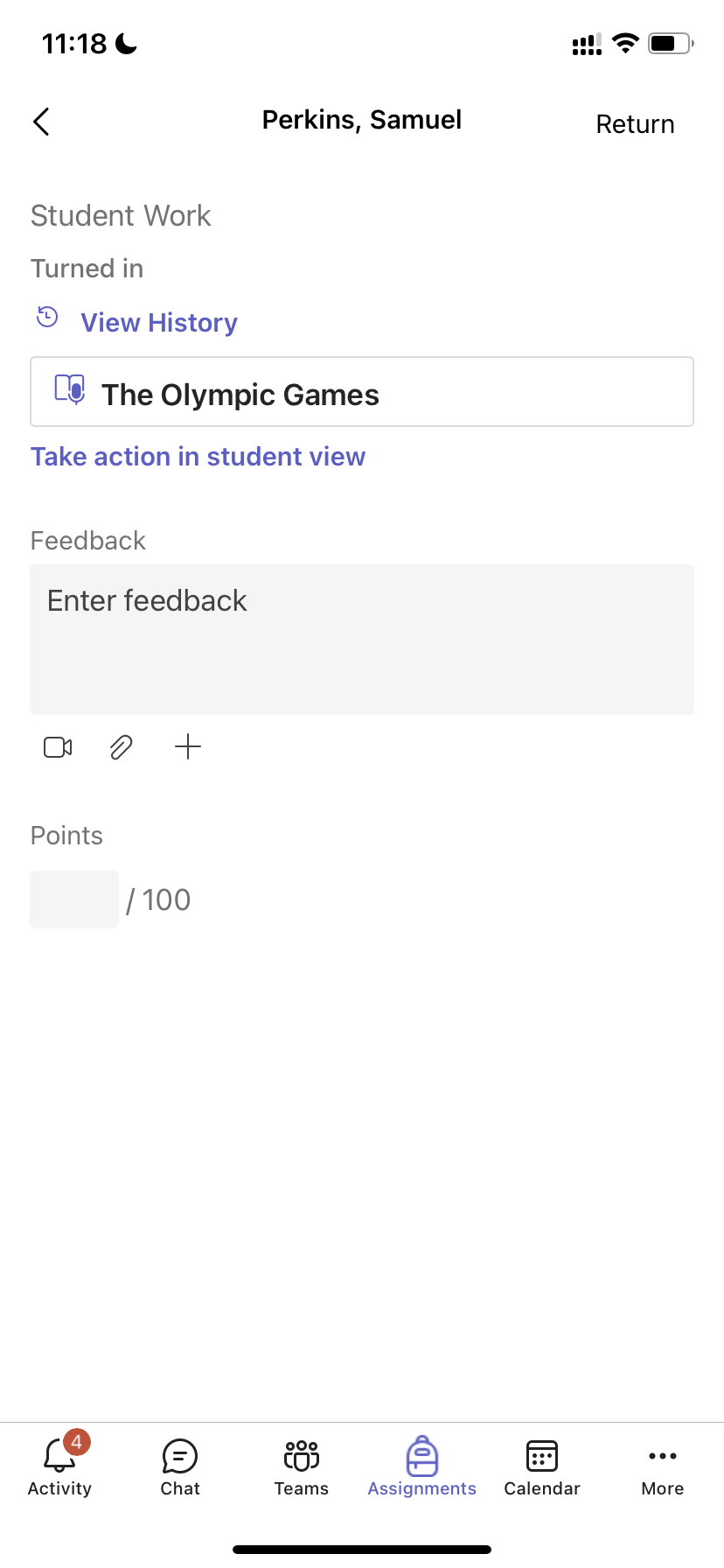724x1568 pixels.
Task: Select the Points score input box
Action: (74, 899)
